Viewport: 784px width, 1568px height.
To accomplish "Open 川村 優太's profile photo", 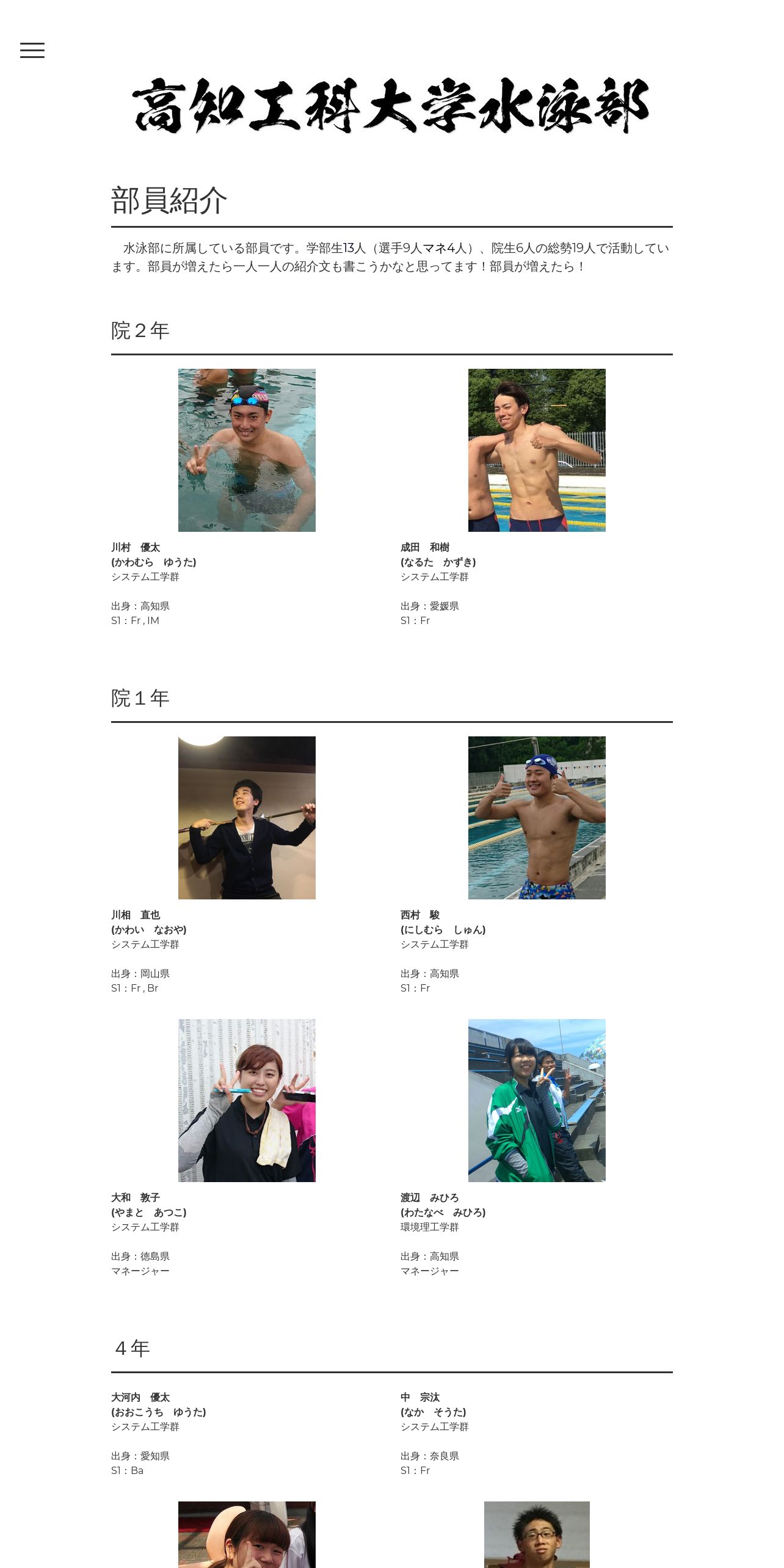I will click(247, 450).
